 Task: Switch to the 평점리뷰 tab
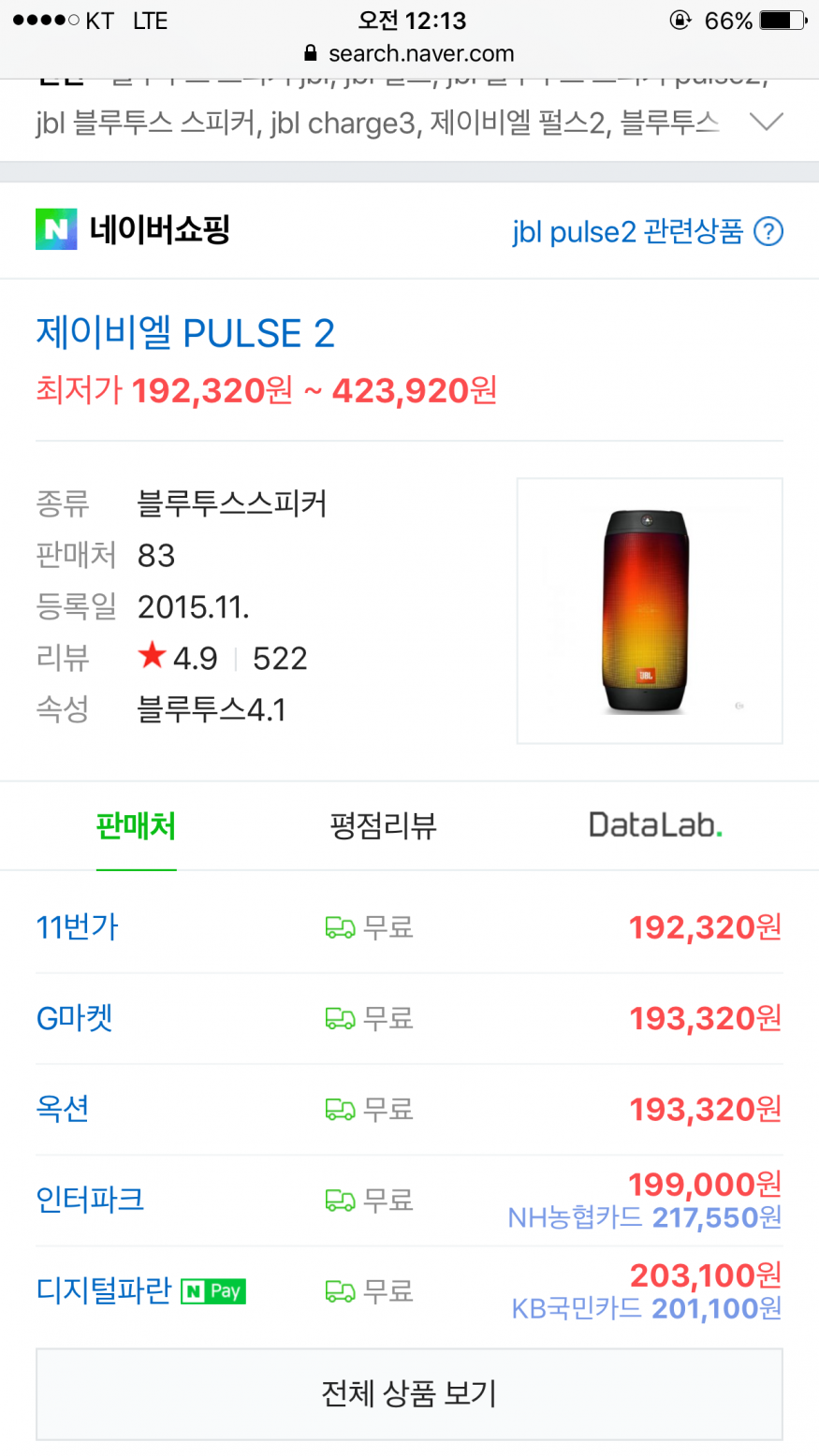point(383,826)
